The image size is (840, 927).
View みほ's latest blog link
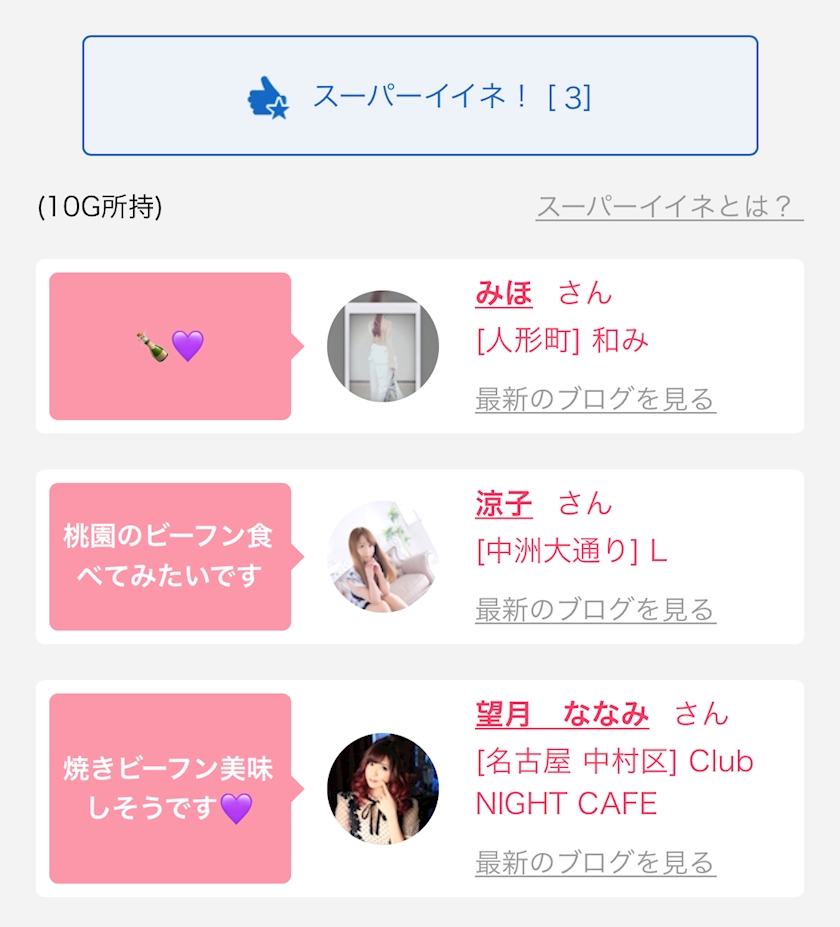(595, 399)
